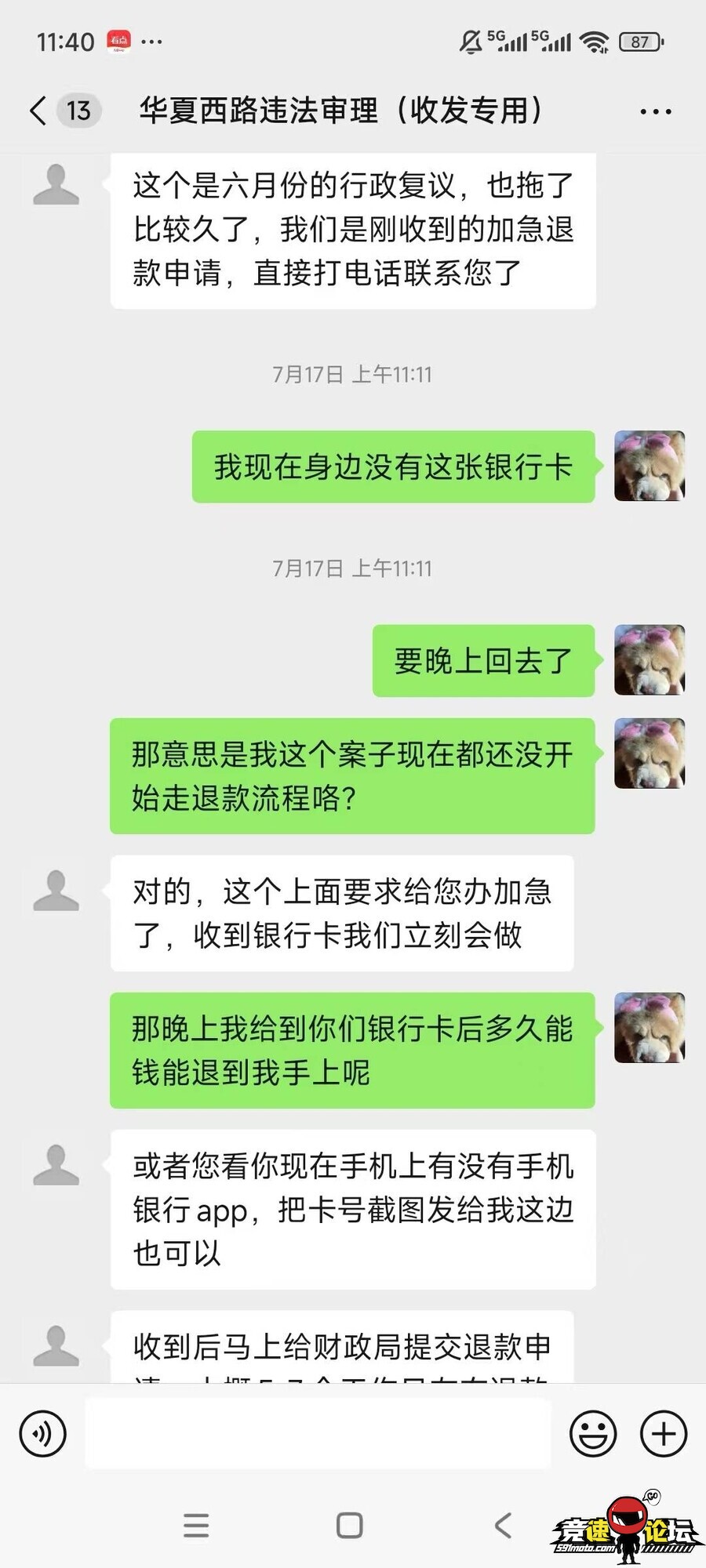Tap your dog avatar beside a green message
The width and height of the screenshot is (706, 1568).
pos(650,466)
